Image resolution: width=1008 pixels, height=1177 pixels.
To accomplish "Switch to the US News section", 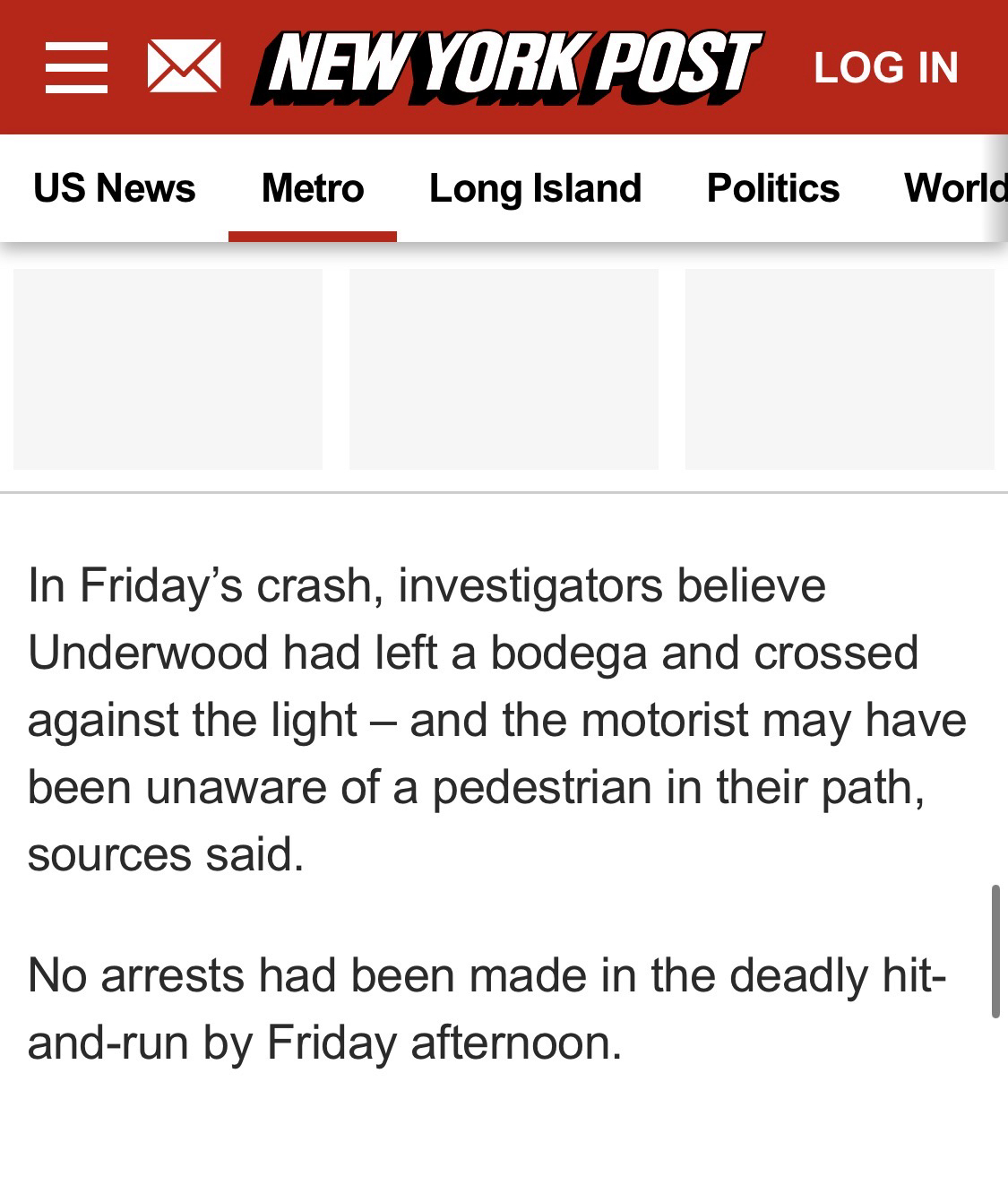I will pos(114,188).
